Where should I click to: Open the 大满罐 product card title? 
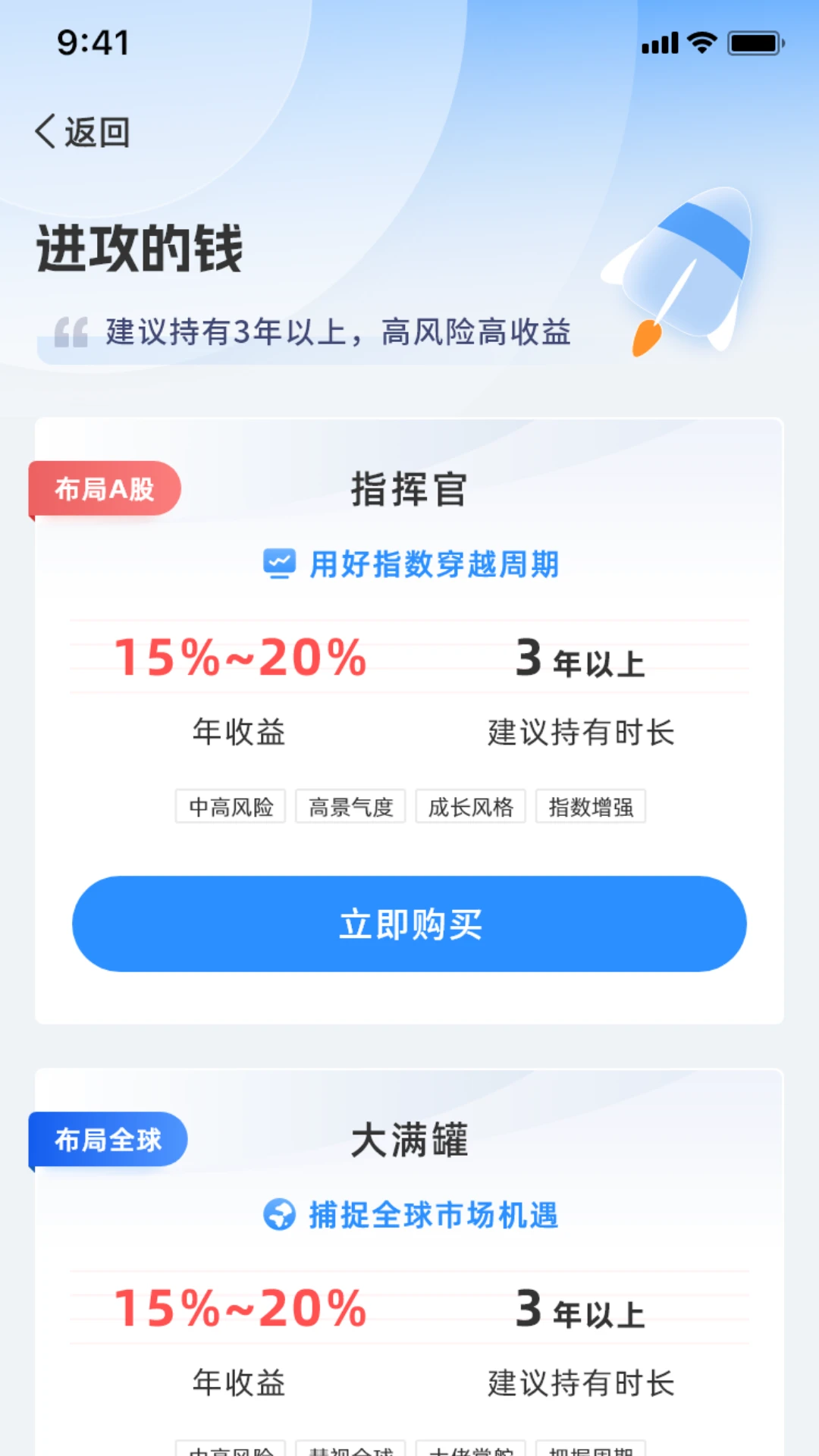click(x=410, y=1140)
